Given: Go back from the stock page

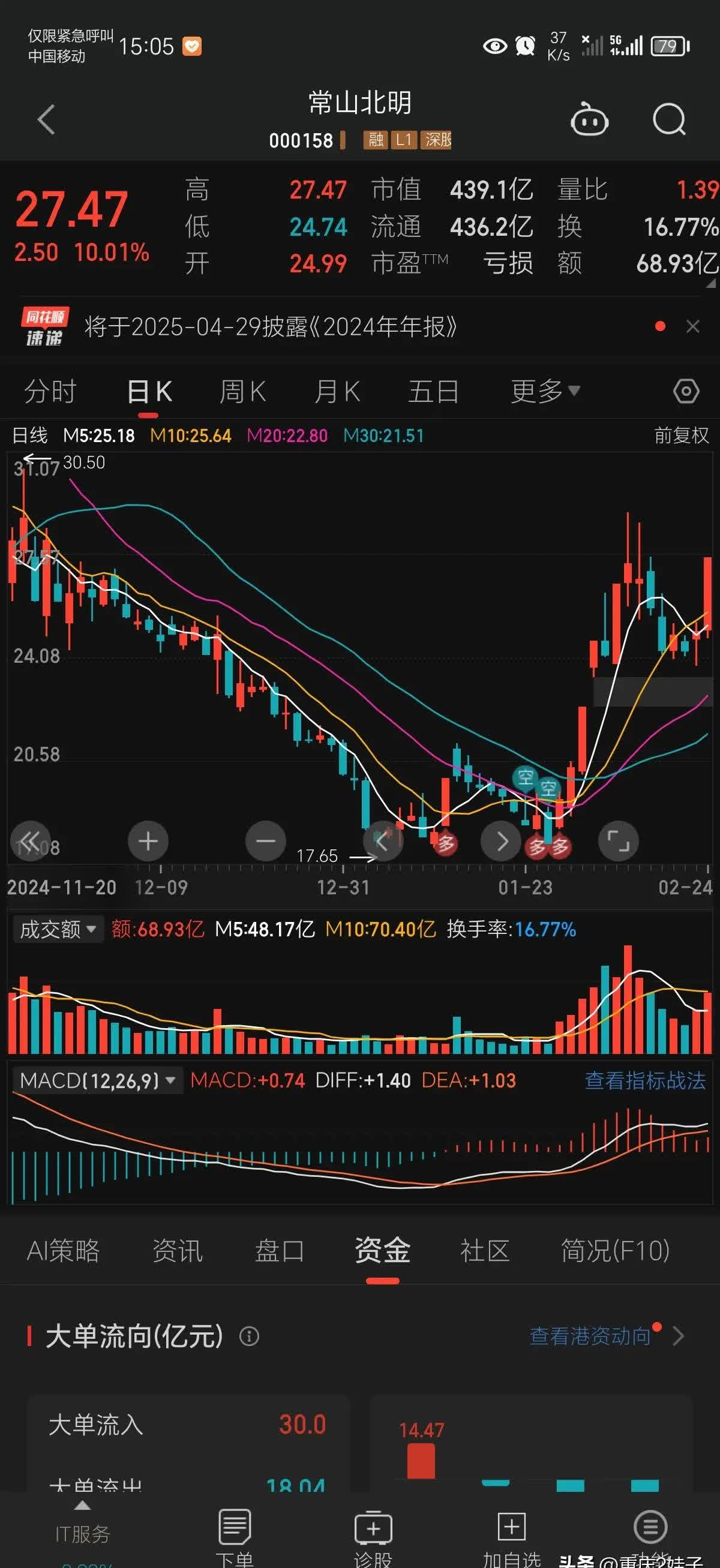Looking at the screenshot, I should coord(46,119).
